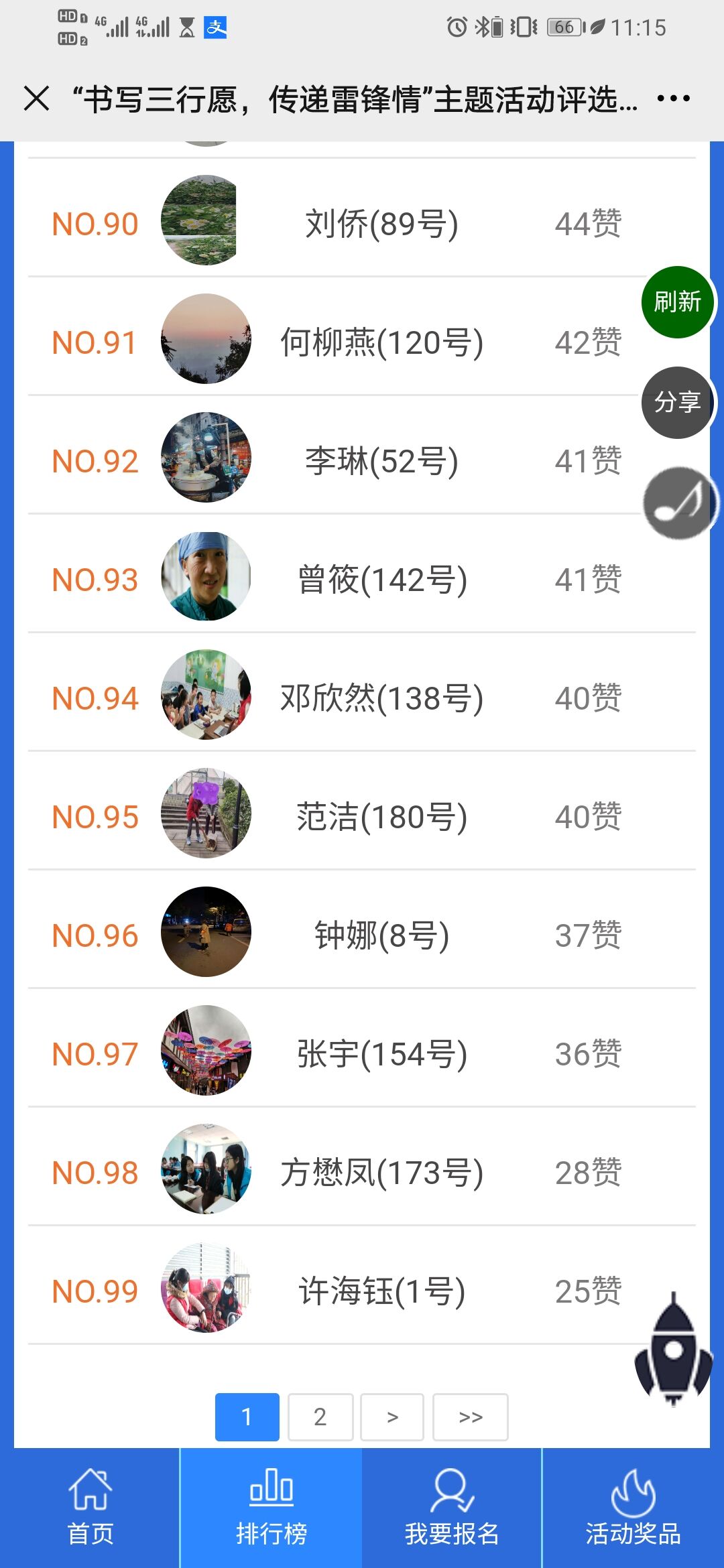Switch to the 首页 tab
724x1568 pixels.
coord(90,1508)
